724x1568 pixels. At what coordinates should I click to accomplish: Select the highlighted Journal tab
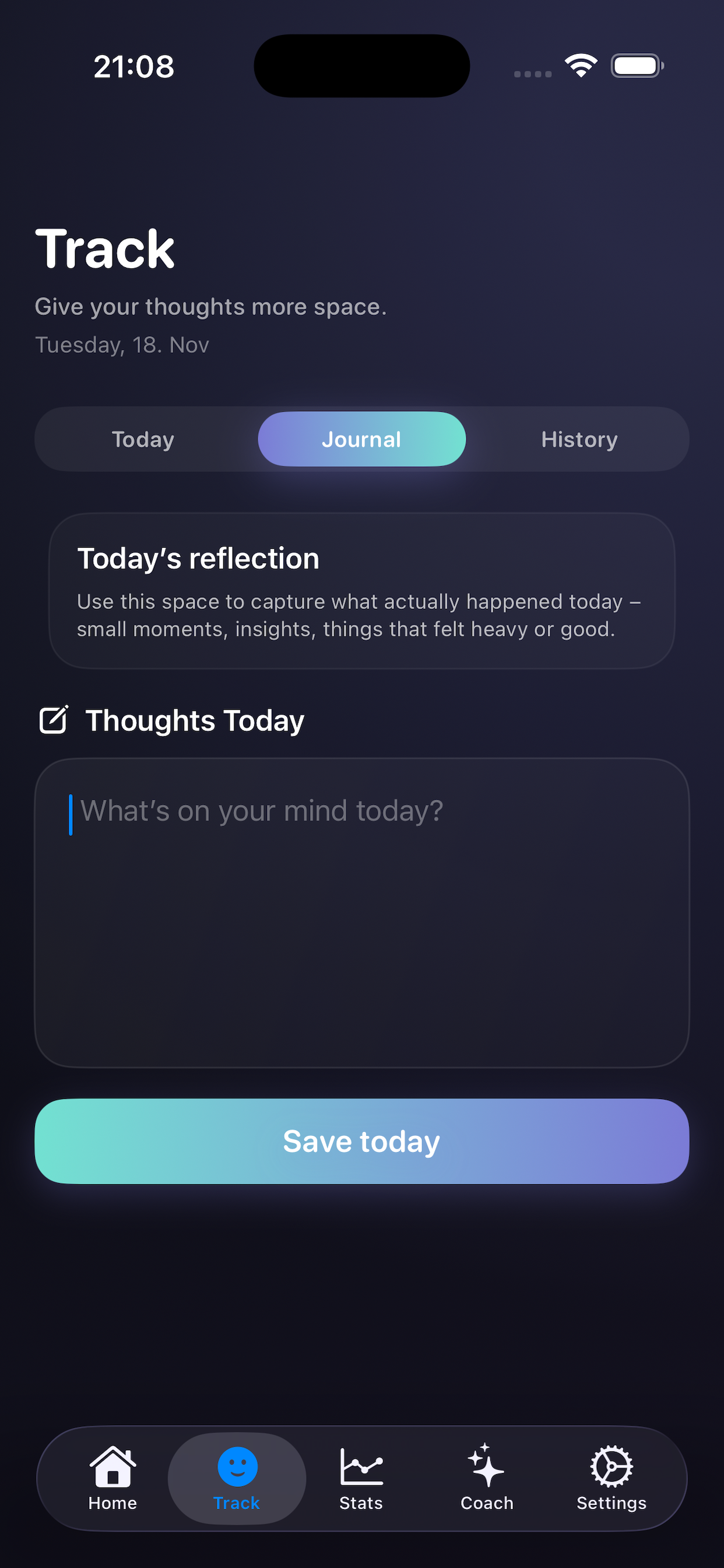click(x=361, y=439)
